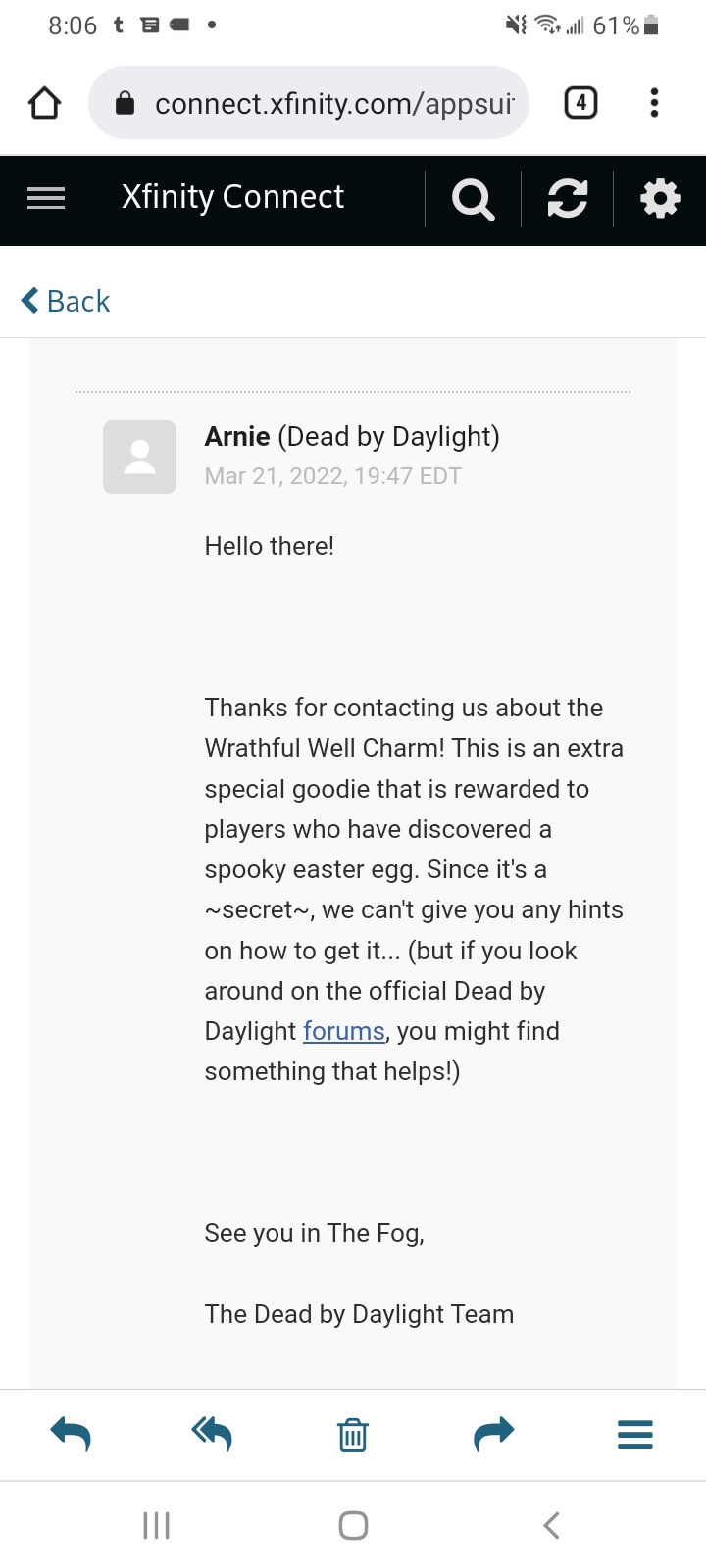This screenshot has width=706, height=1568.
Task: Open Arnie's sender avatar
Action: (x=139, y=458)
